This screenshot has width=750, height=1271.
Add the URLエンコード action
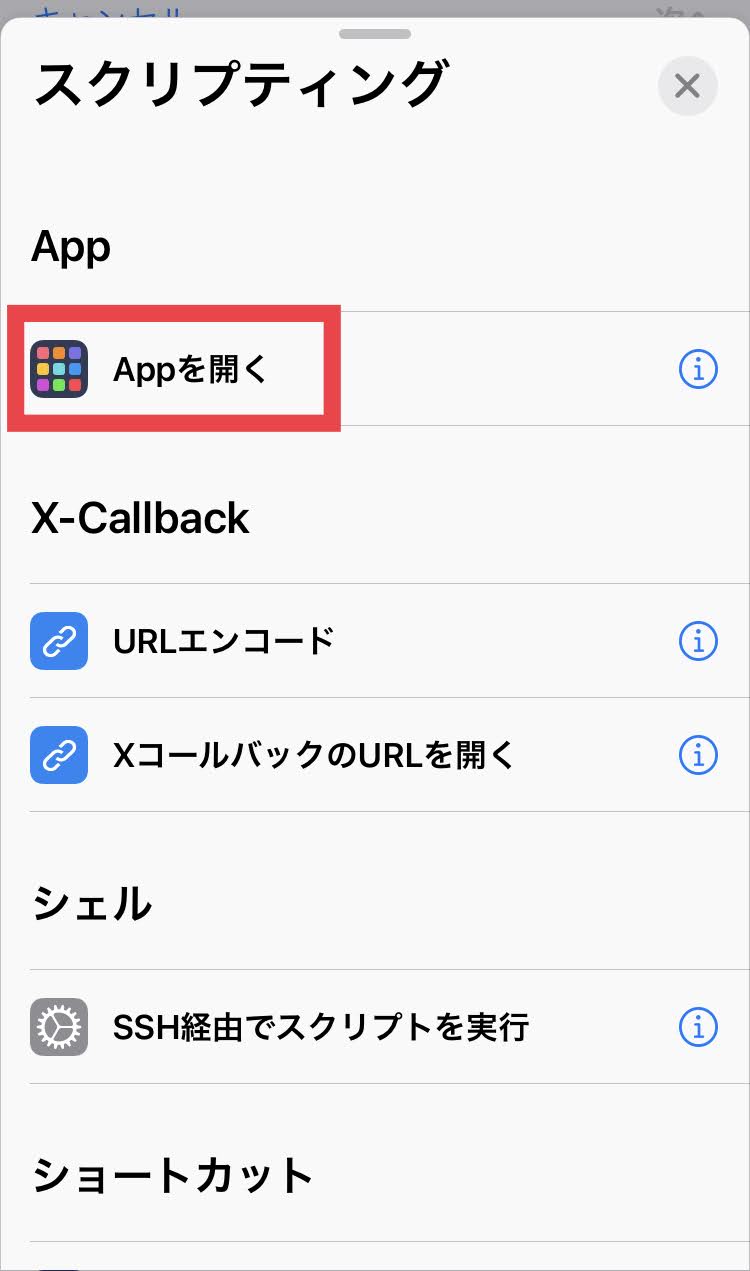click(x=223, y=641)
